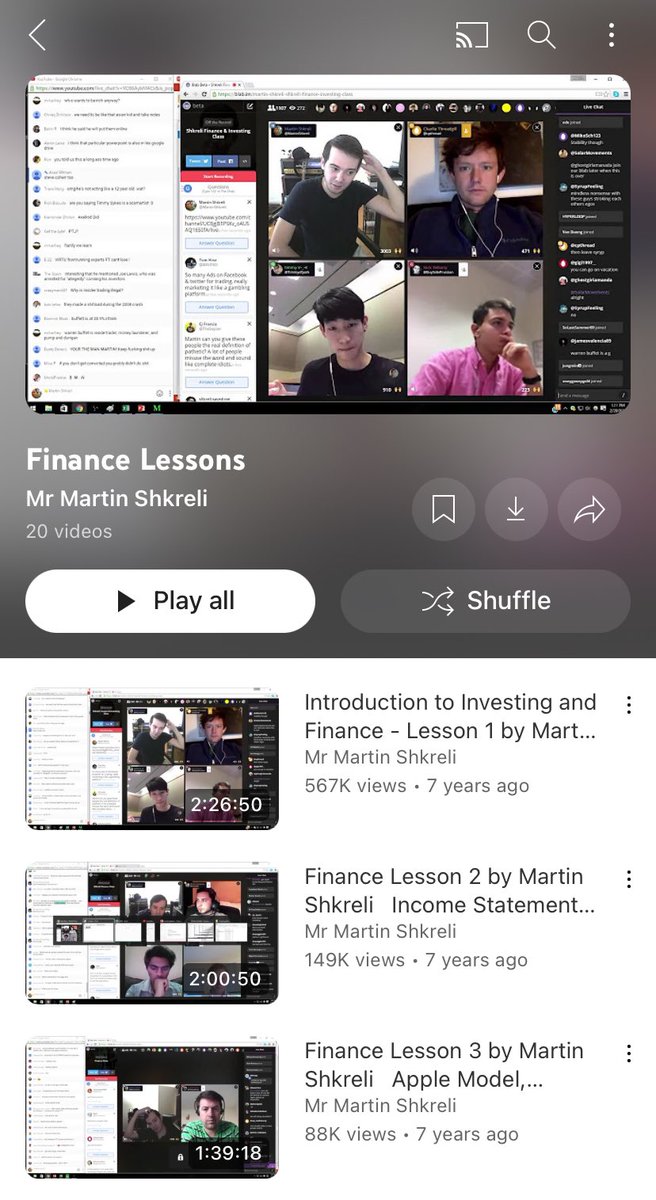Shuffle the playlist videos
Image resolution: width=656 pixels, height=1200 pixels.
(486, 601)
